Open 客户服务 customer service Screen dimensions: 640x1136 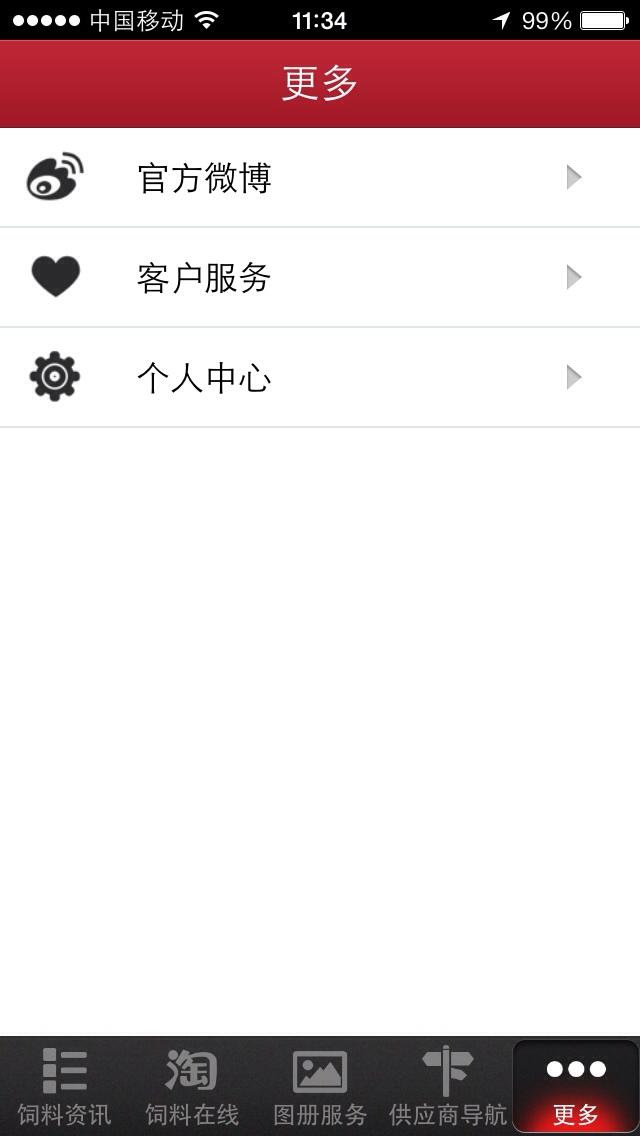[x=320, y=277]
